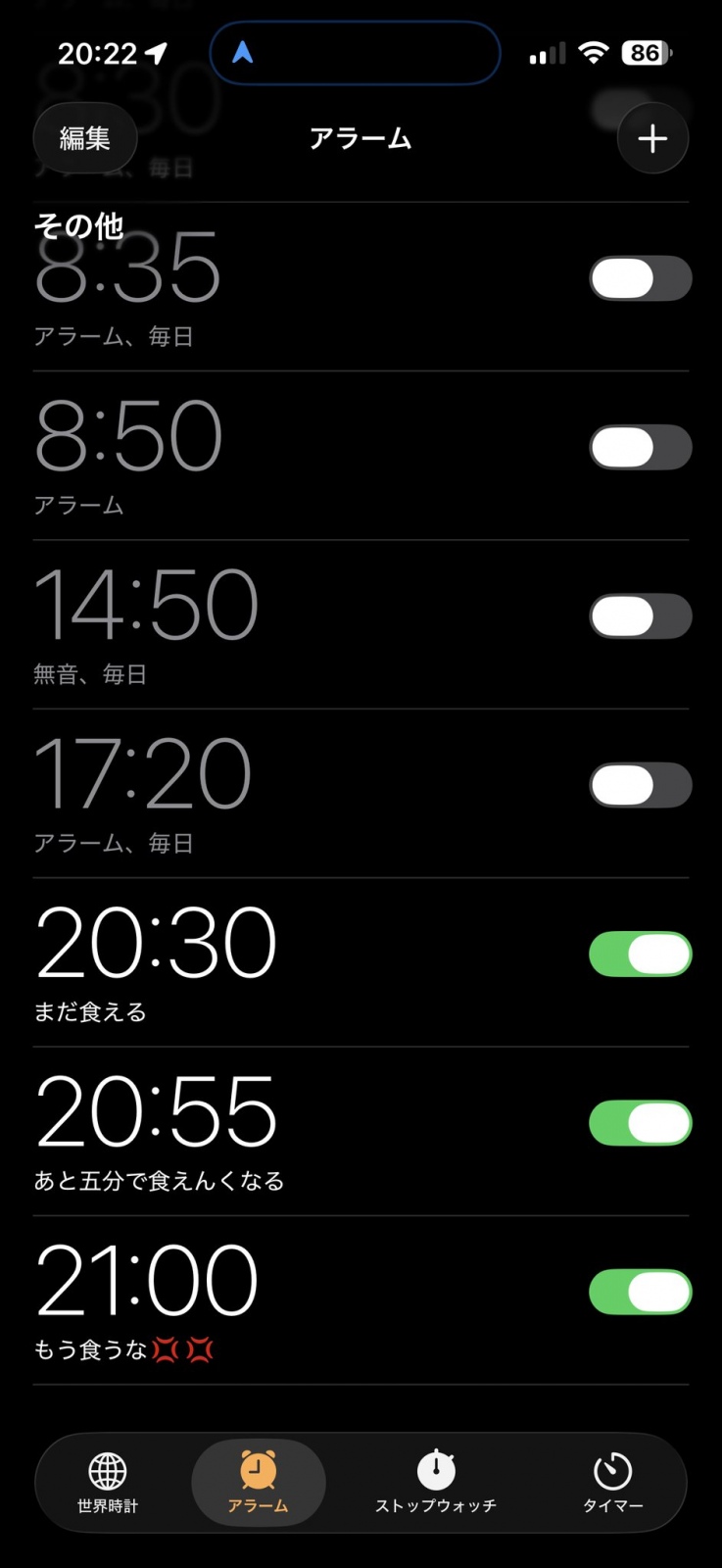Tap the 編集 (edit) button
The image size is (722, 1568).
[x=85, y=138]
